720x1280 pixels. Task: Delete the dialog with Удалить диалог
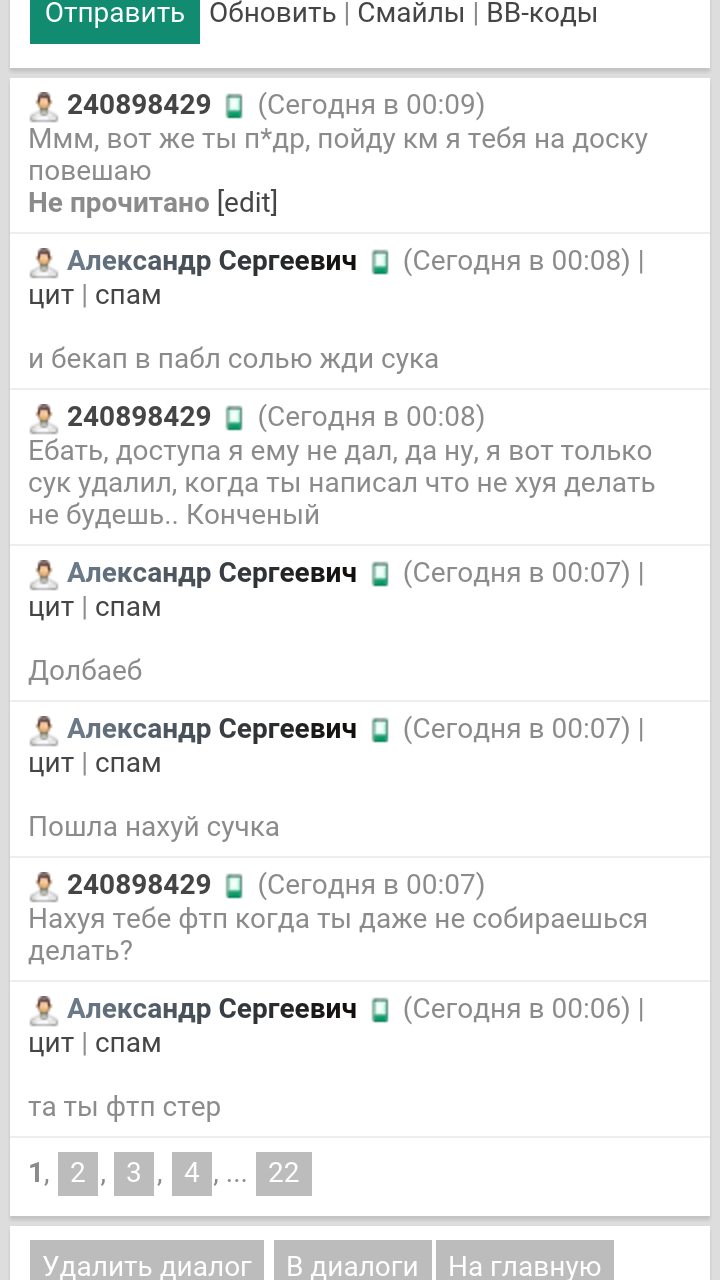147,1264
